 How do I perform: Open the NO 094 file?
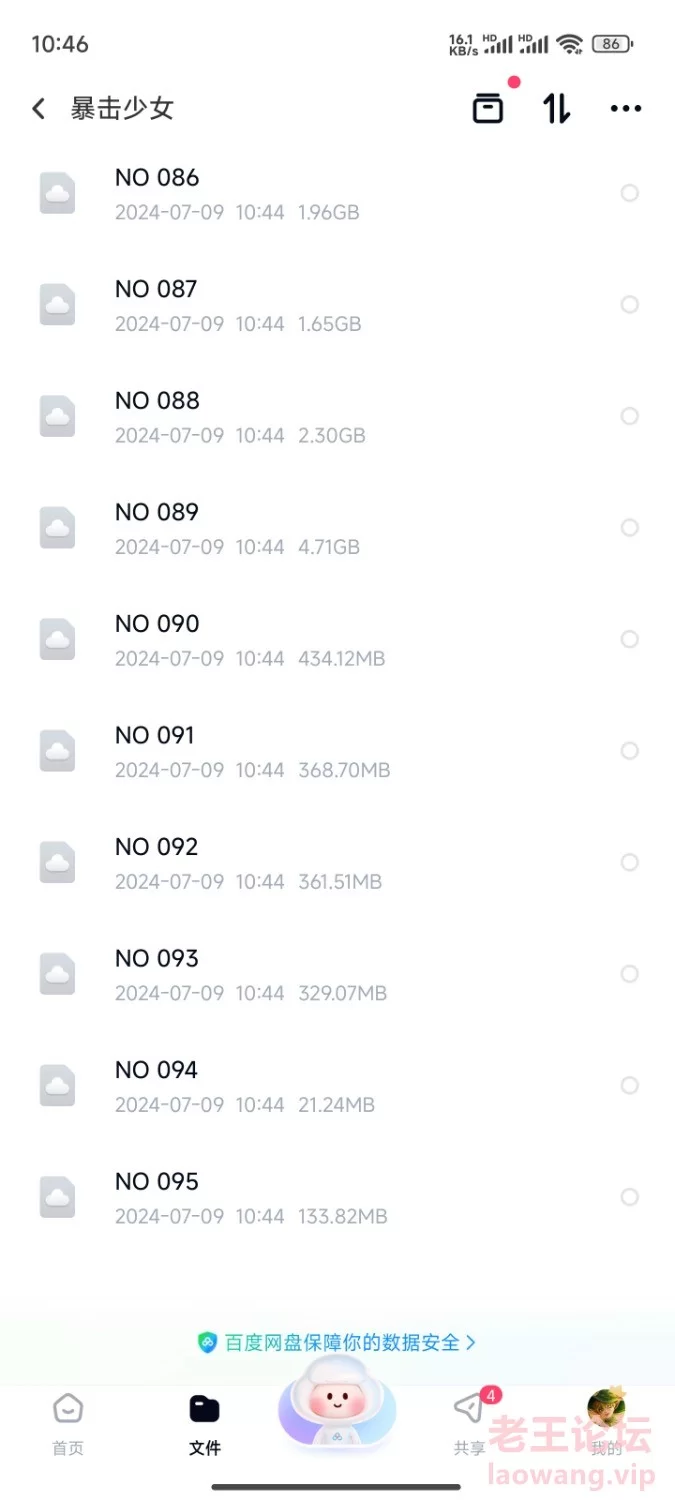(x=337, y=1086)
